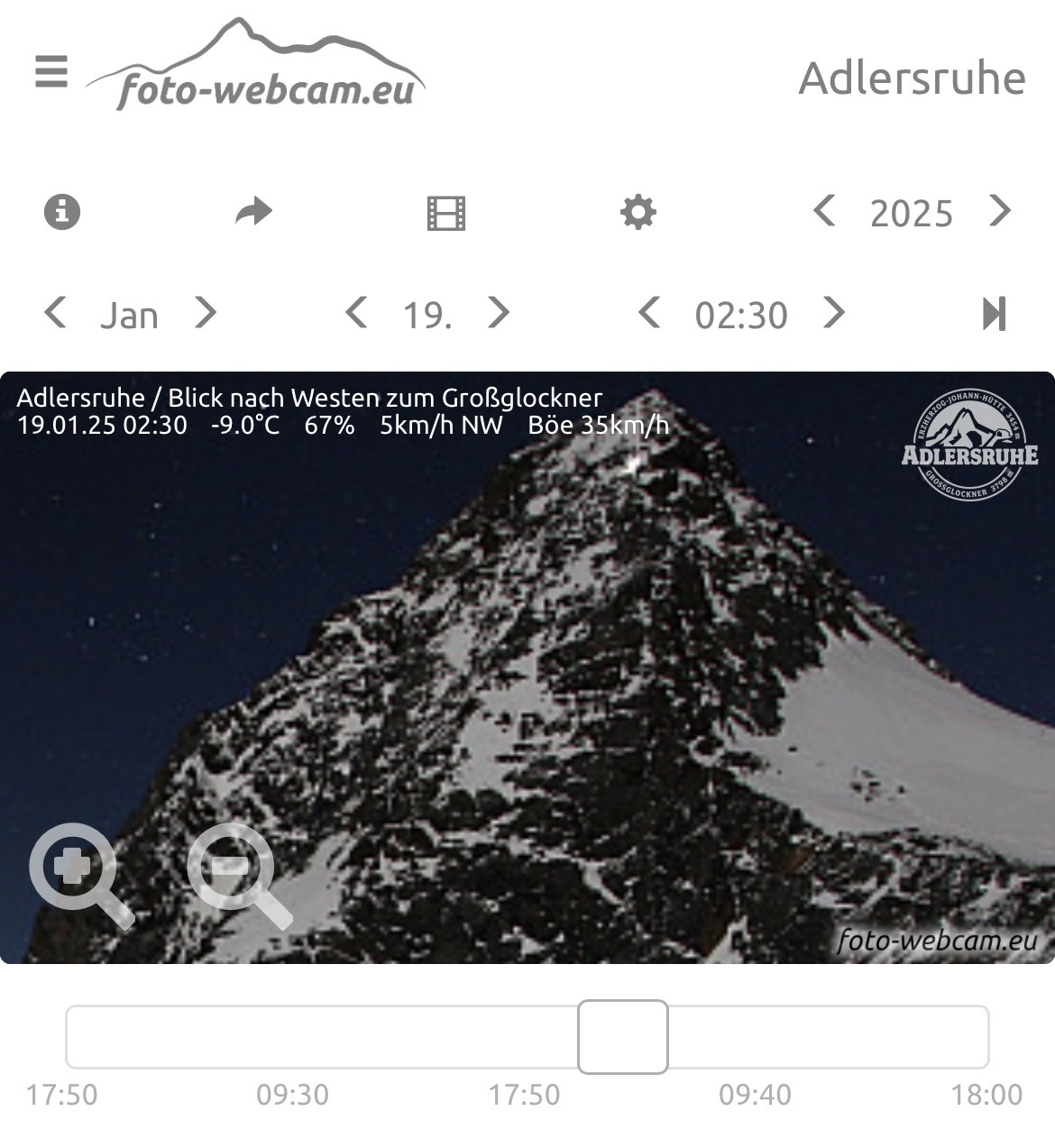
Task: Open the hamburger menu
Action: (51, 70)
